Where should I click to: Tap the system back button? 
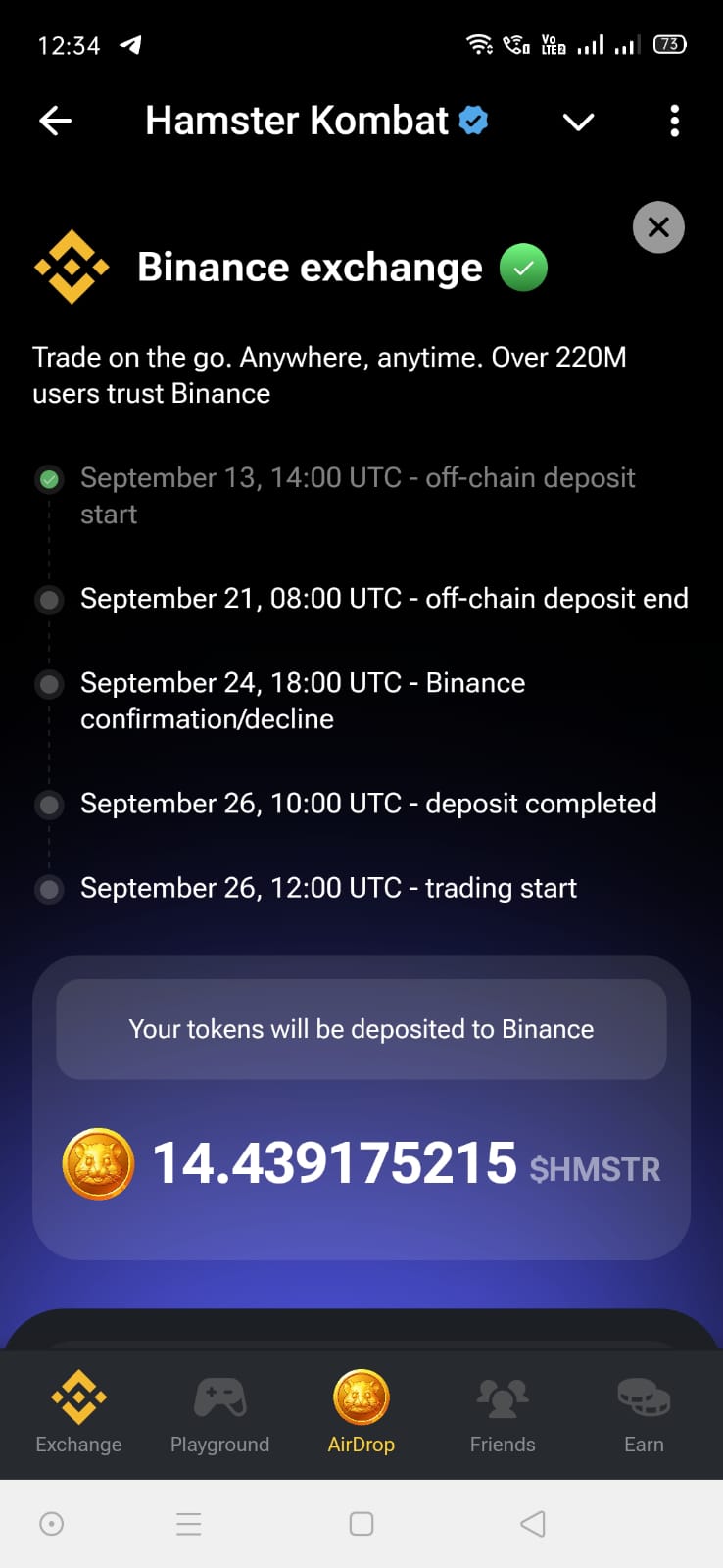[532, 1523]
